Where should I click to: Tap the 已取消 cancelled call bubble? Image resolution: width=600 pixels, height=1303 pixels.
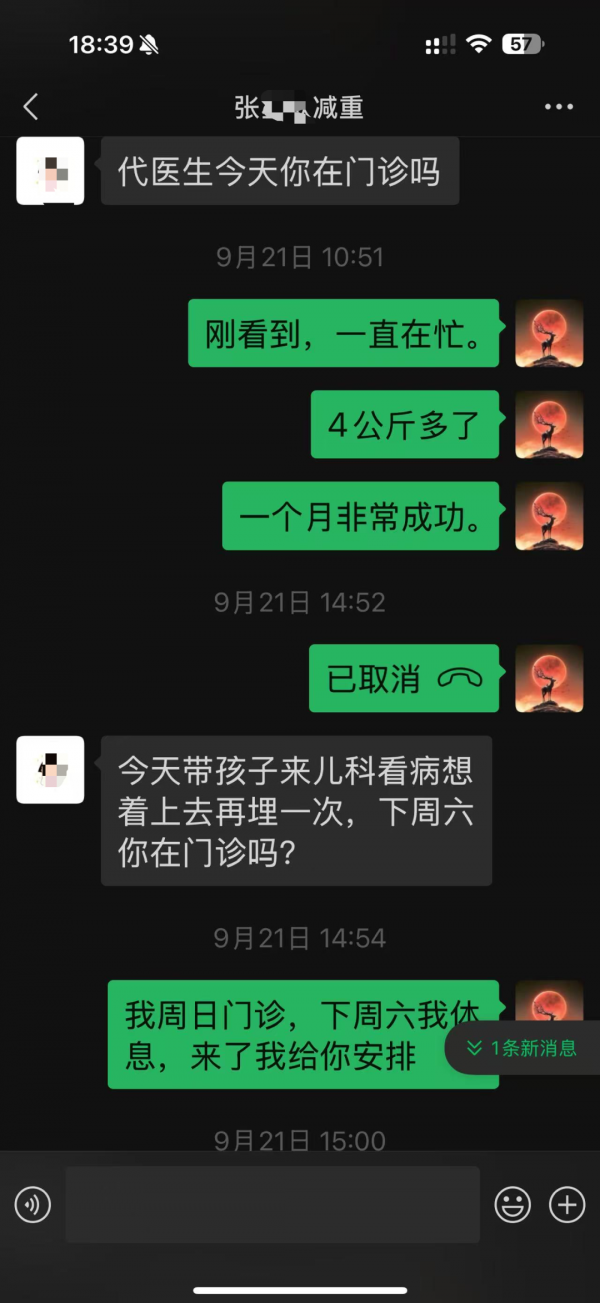[x=404, y=679]
